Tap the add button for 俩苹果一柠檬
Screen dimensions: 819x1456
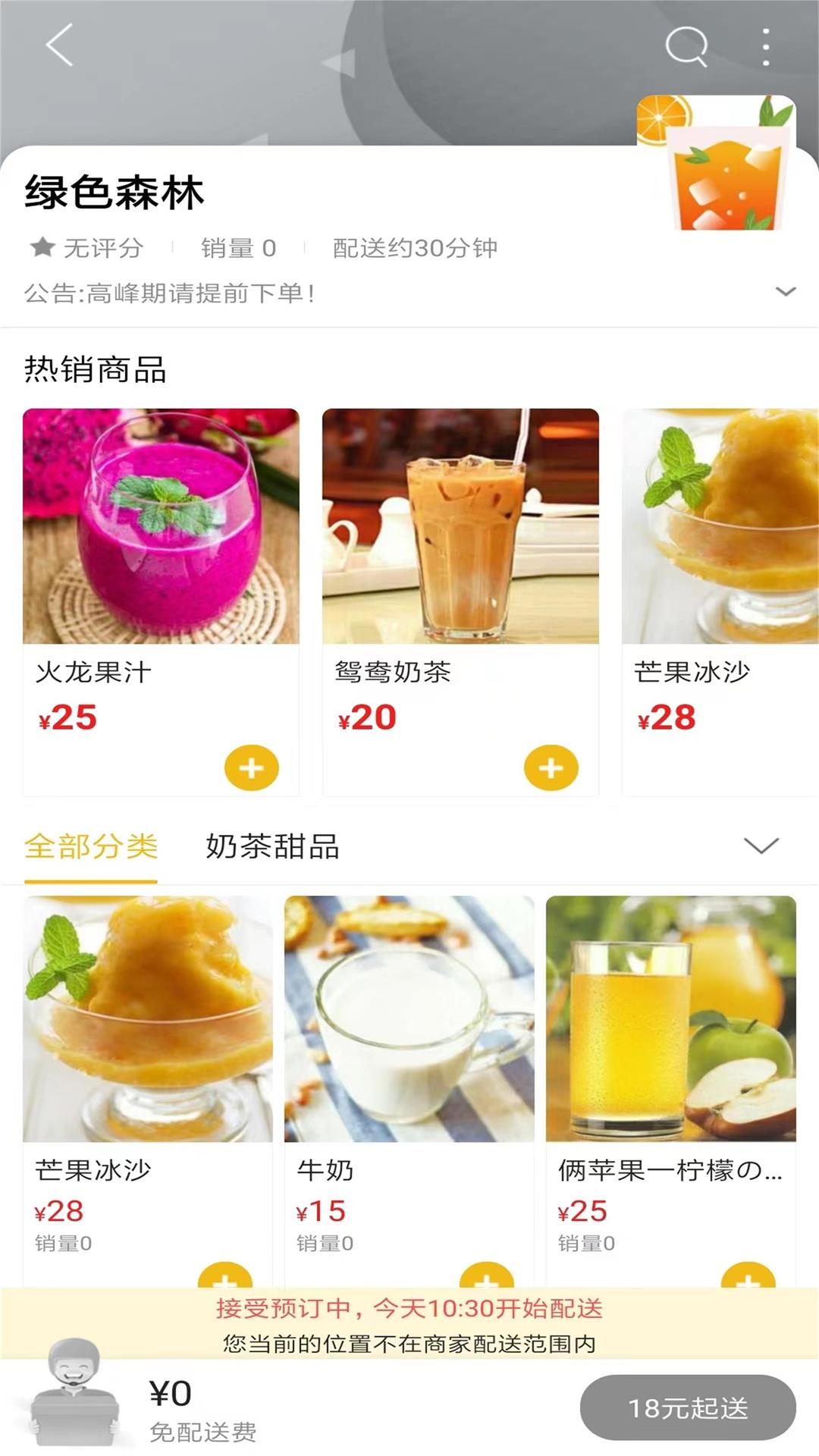(749, 1276)
